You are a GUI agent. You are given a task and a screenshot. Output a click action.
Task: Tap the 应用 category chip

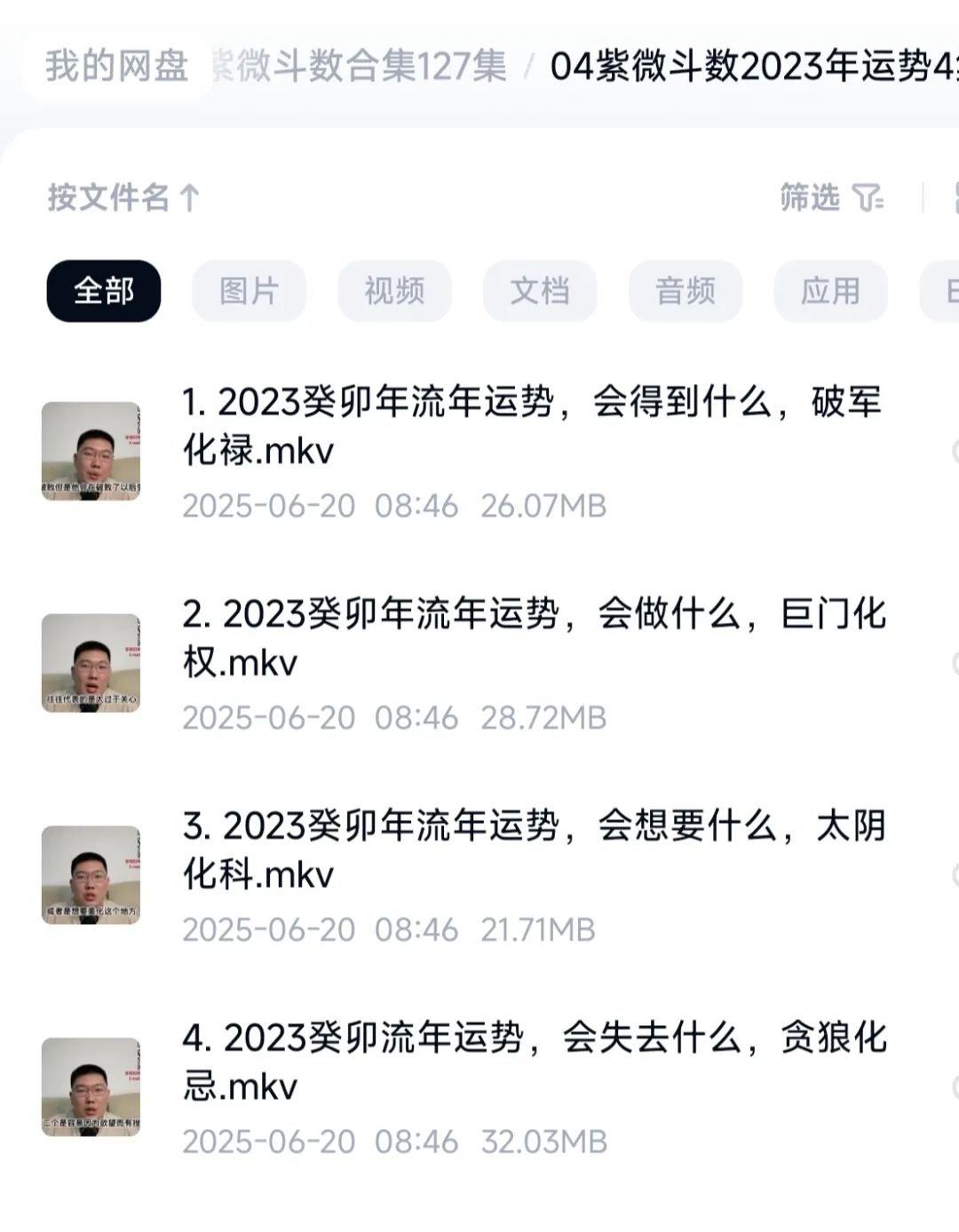[x=830, y=291]
